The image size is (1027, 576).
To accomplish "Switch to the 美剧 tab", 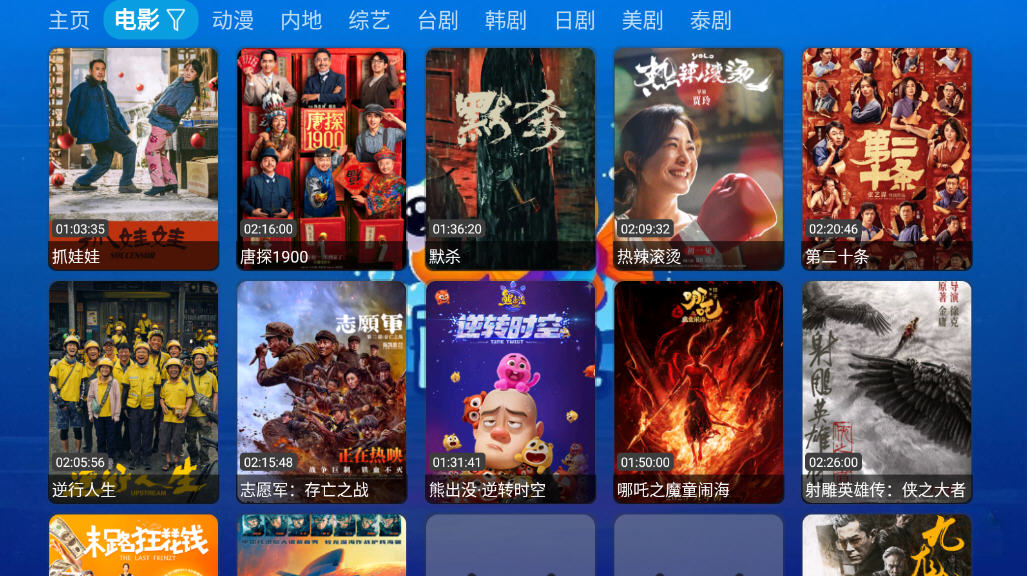I will pos(642,20).
